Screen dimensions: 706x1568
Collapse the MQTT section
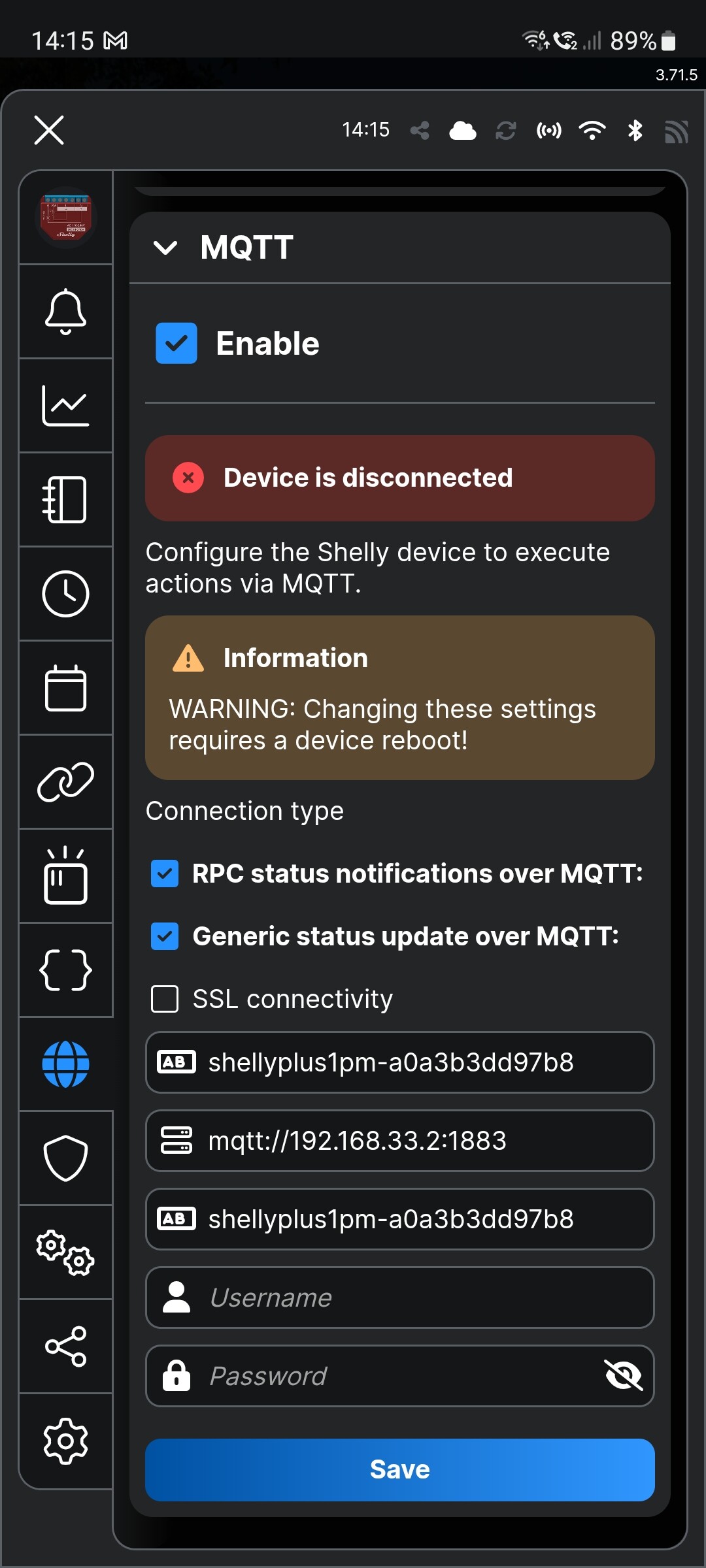tap(165, 248)
